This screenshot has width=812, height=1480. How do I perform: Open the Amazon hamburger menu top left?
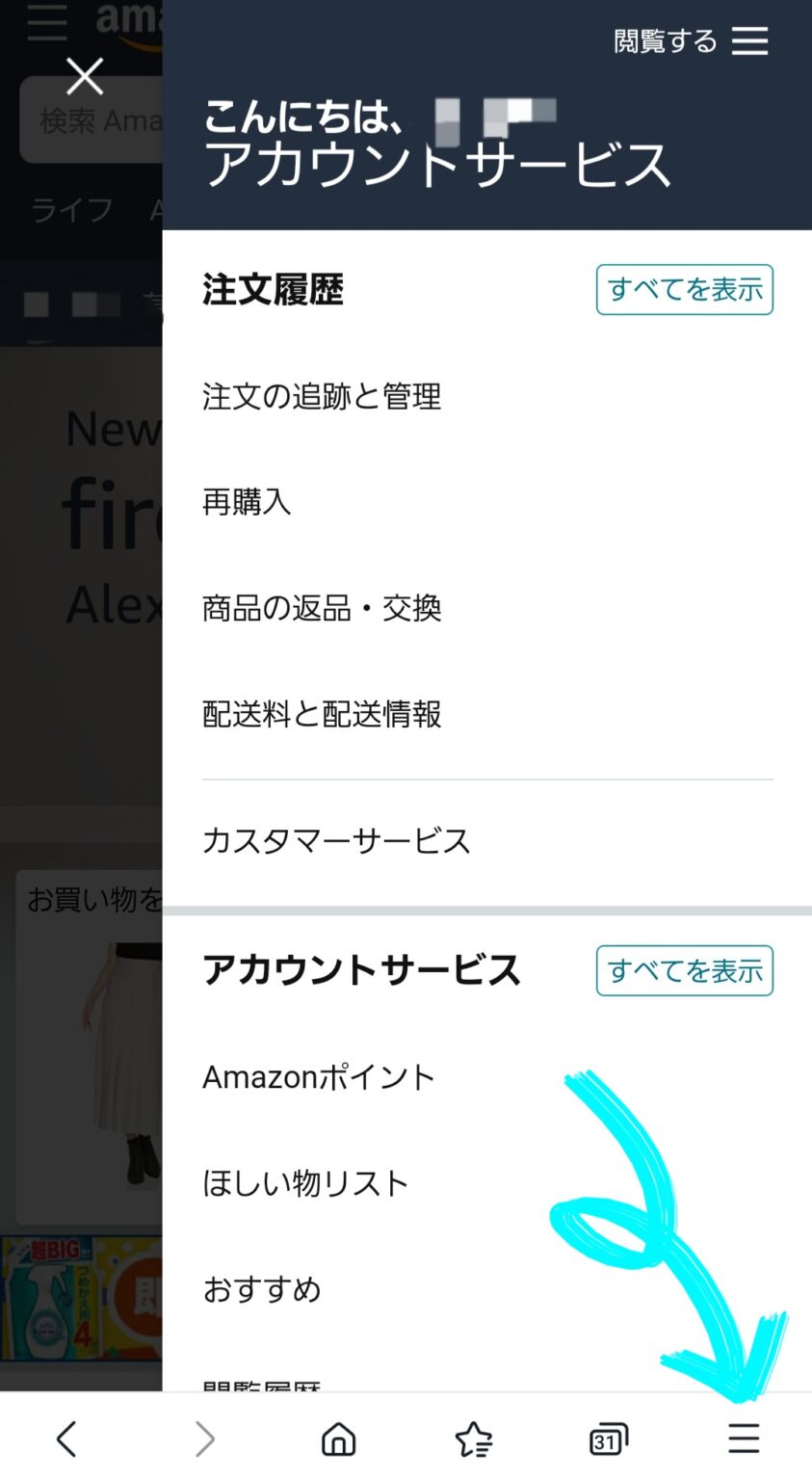tap(45, 24)
